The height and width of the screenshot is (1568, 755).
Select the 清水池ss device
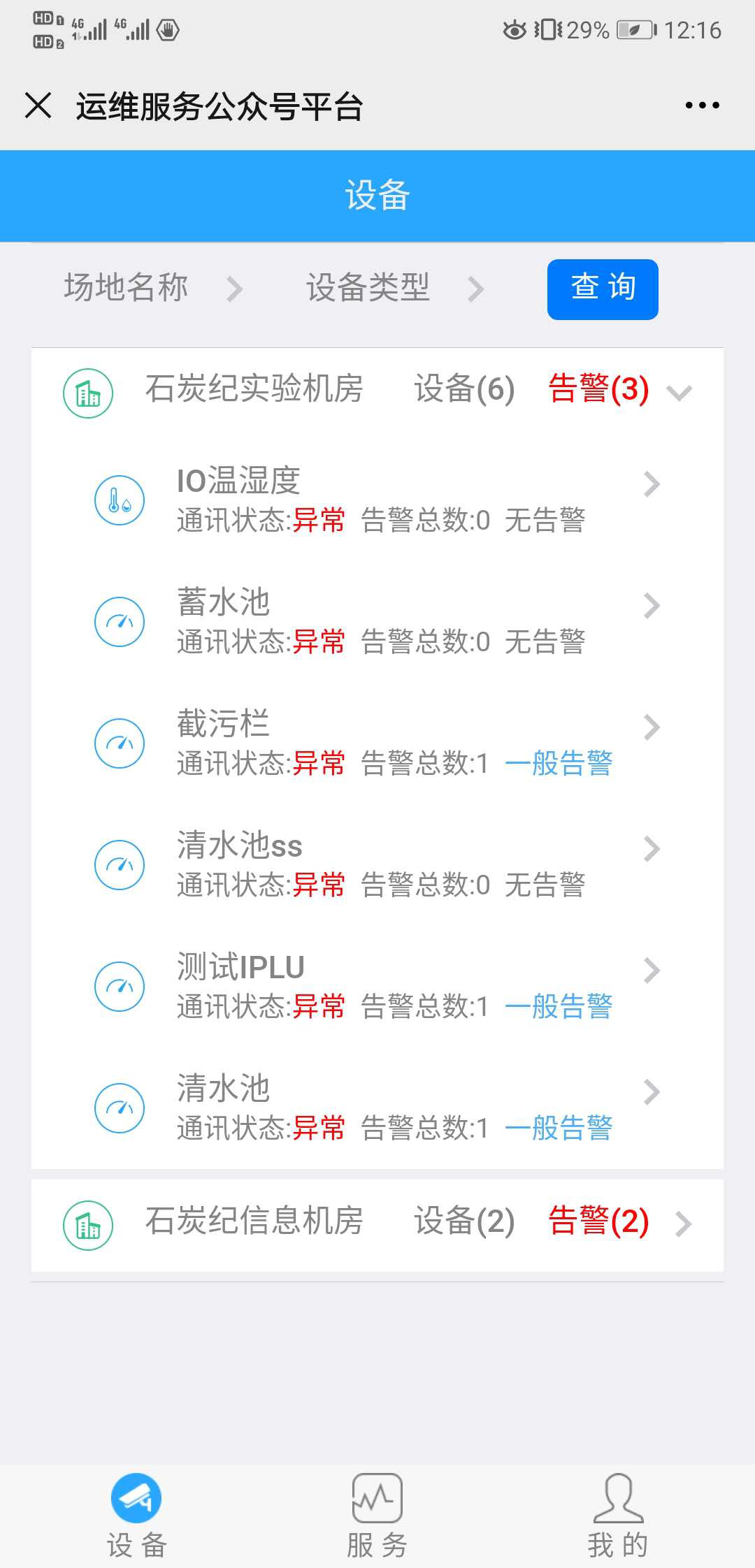(377, 865)
